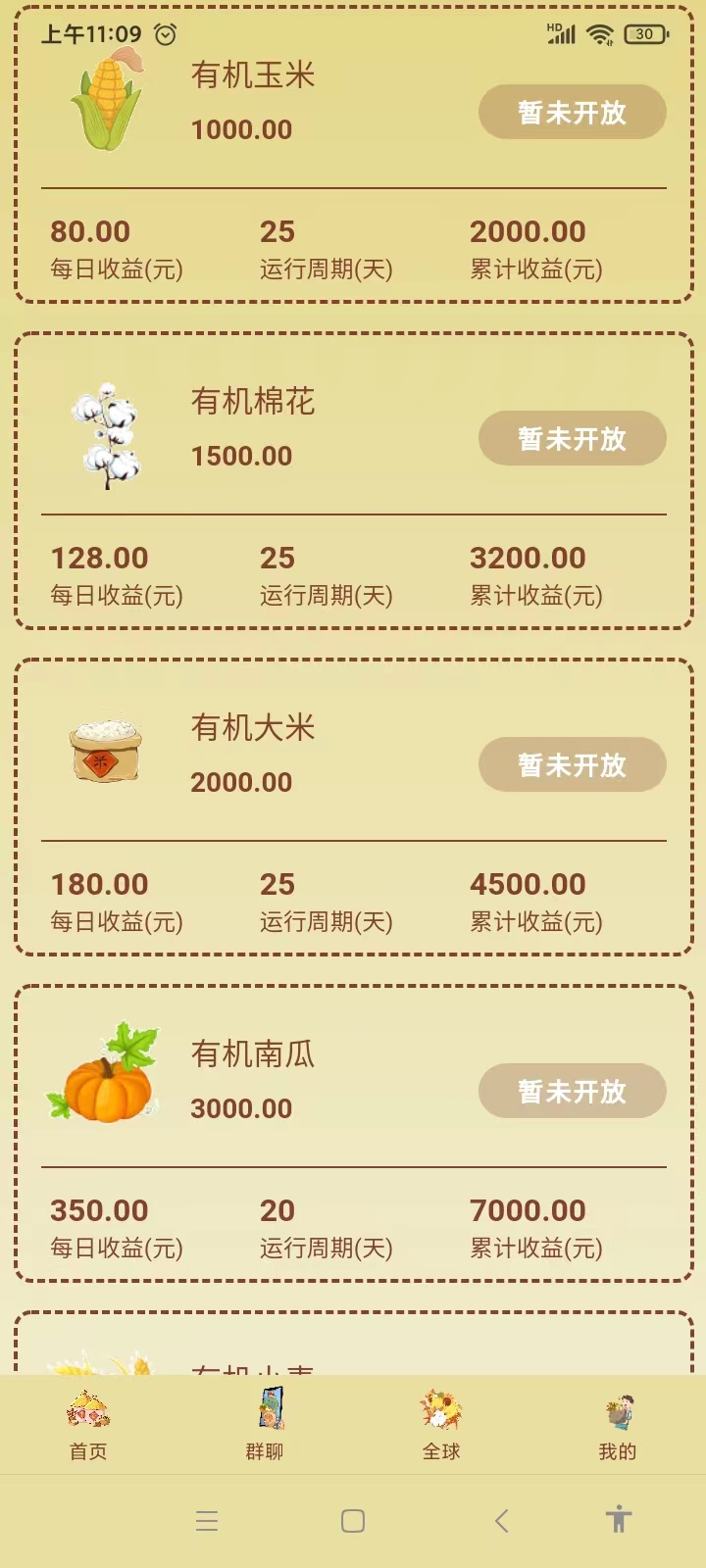Viewport: 706px width, 1568px height.
Task: Open the 有机大米 product card
Action: pyautogui.click(x=354, y=808)
